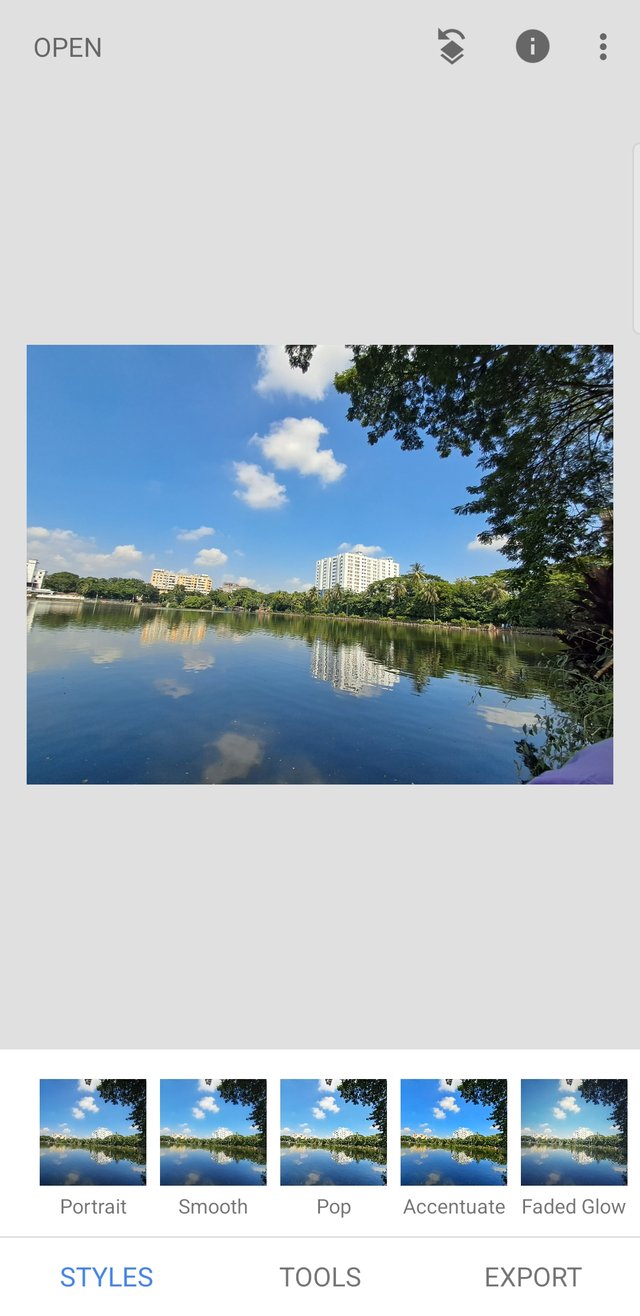Switch to the TOOLS tab

320,1277
